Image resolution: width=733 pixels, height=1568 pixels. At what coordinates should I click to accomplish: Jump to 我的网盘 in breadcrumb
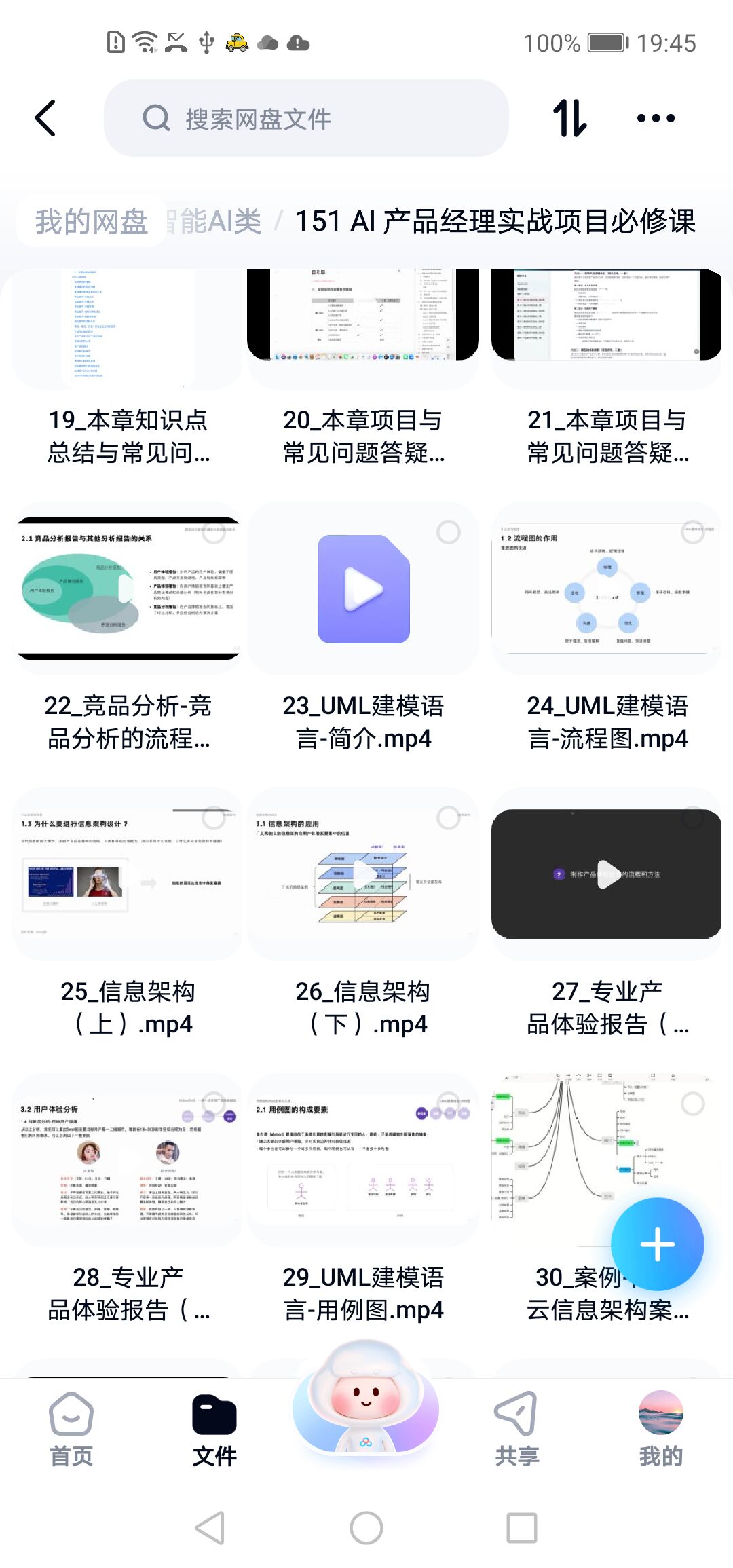coord(92,222)
